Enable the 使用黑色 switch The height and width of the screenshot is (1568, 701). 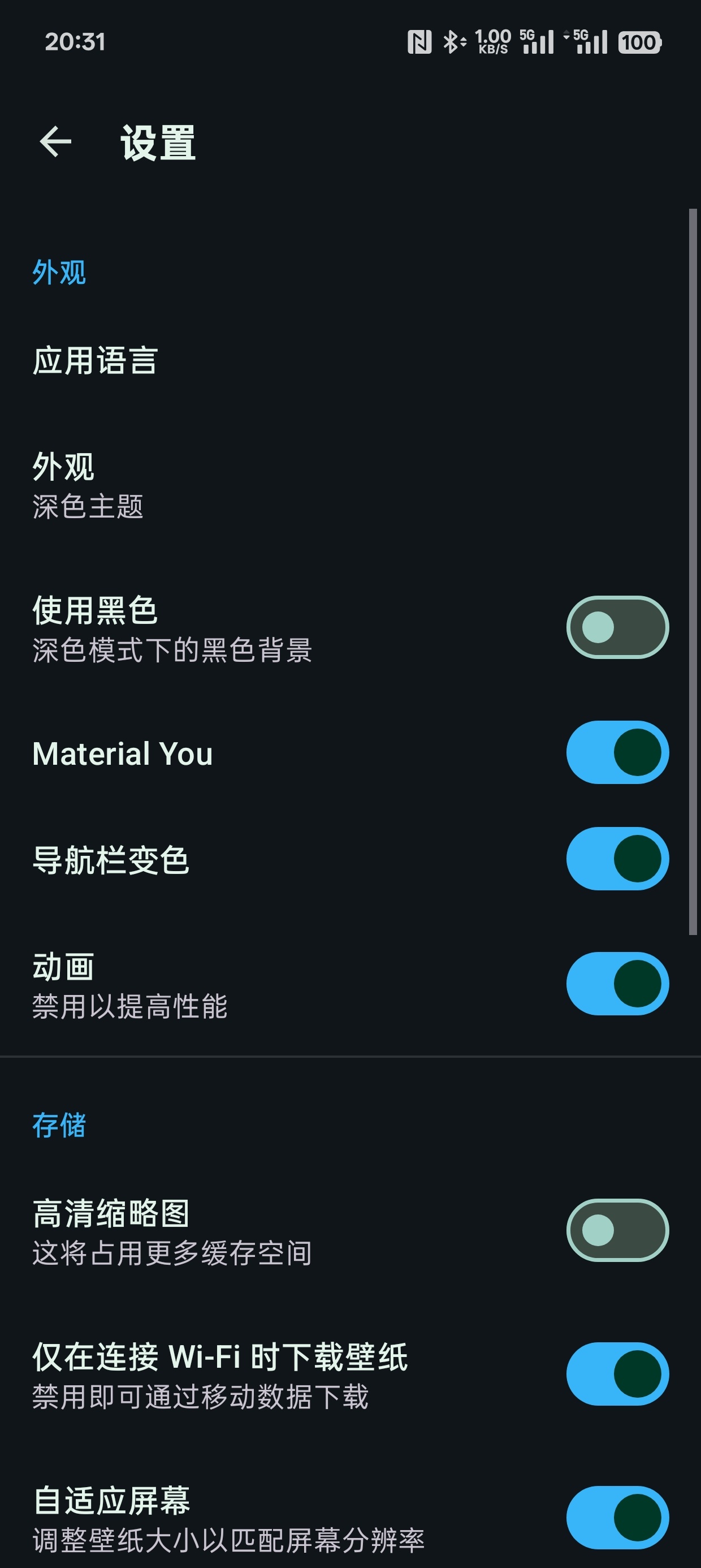pos(617,627)
